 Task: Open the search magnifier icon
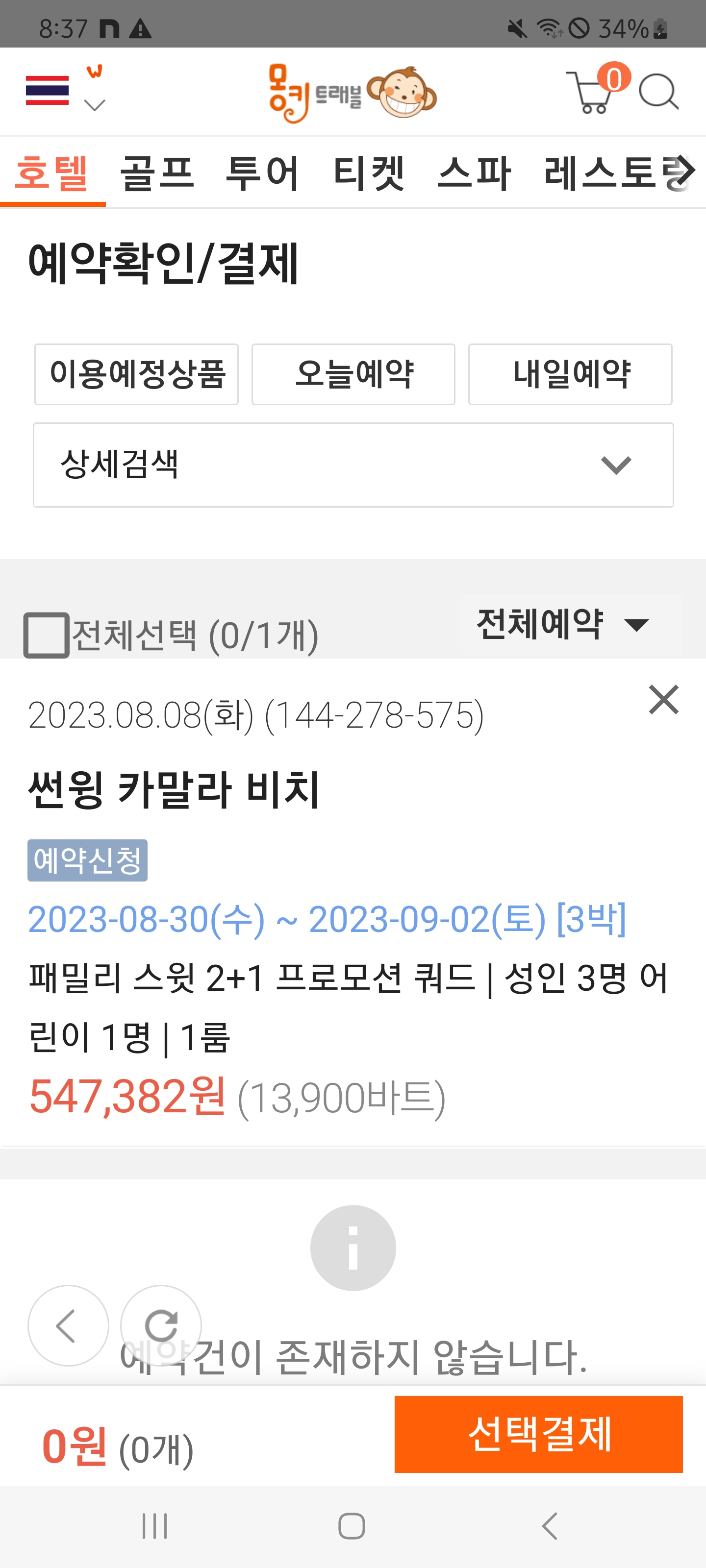658,93
